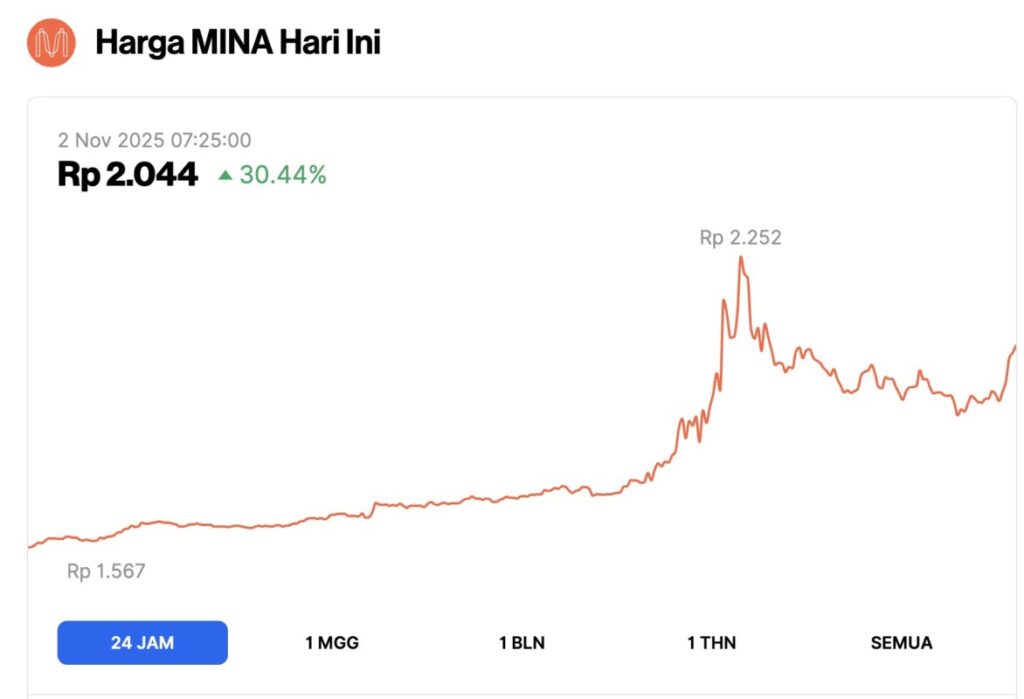The image size is (1024, 699).
Task: Switch chart to 1 BLN range
Action: pos(522,642)
